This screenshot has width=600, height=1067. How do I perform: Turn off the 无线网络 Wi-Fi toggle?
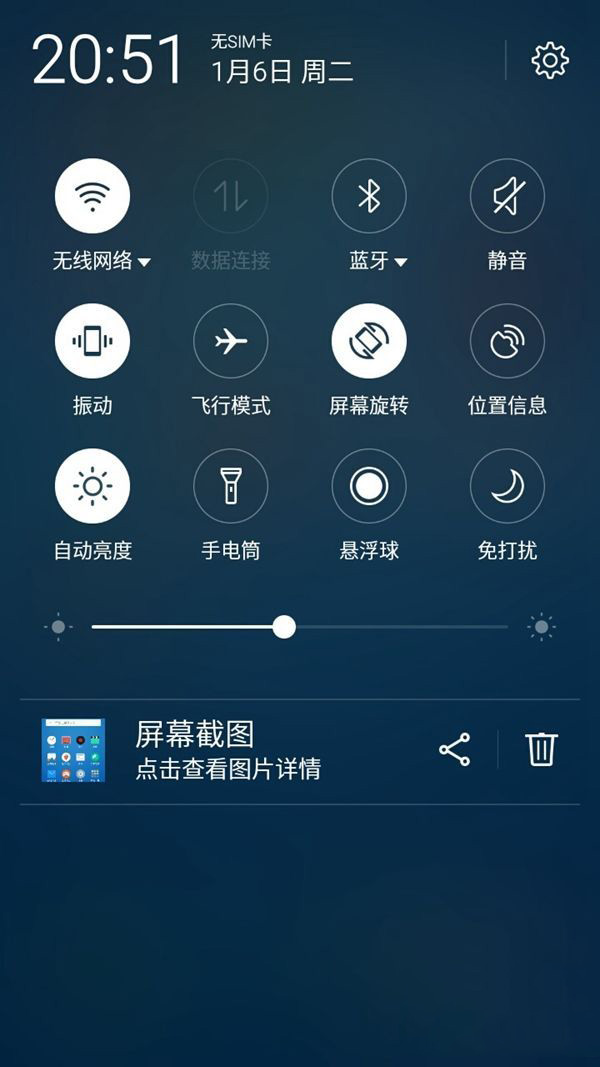pos(92,196)
